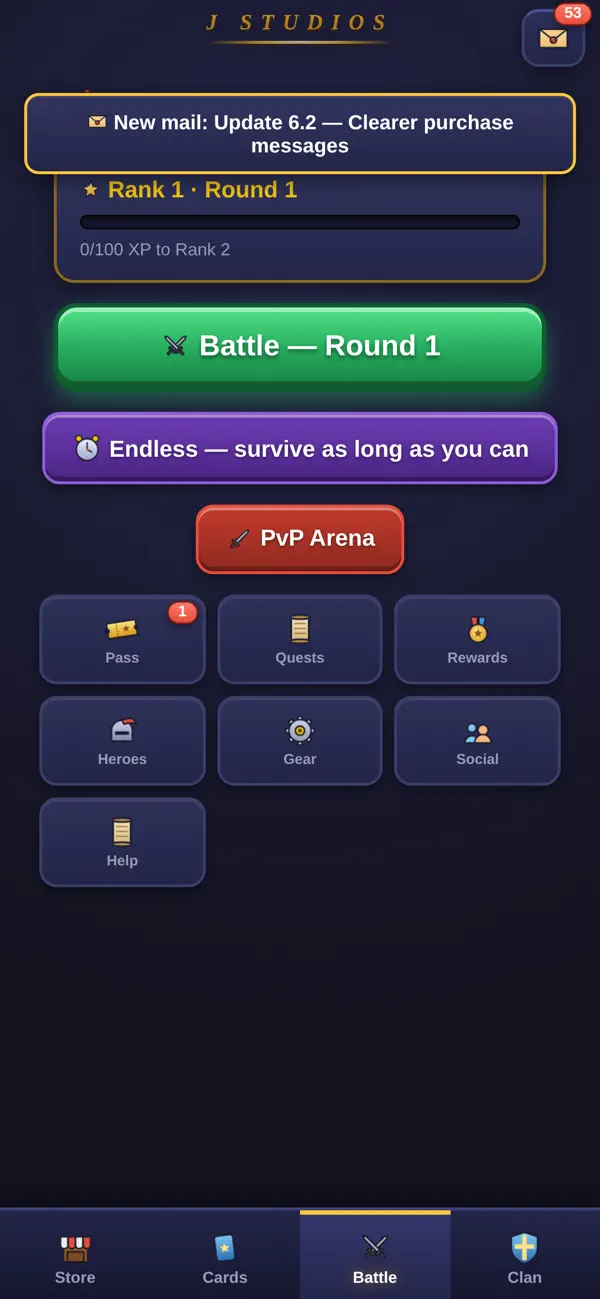Switch to the Cards tab

coord(225,1256)
